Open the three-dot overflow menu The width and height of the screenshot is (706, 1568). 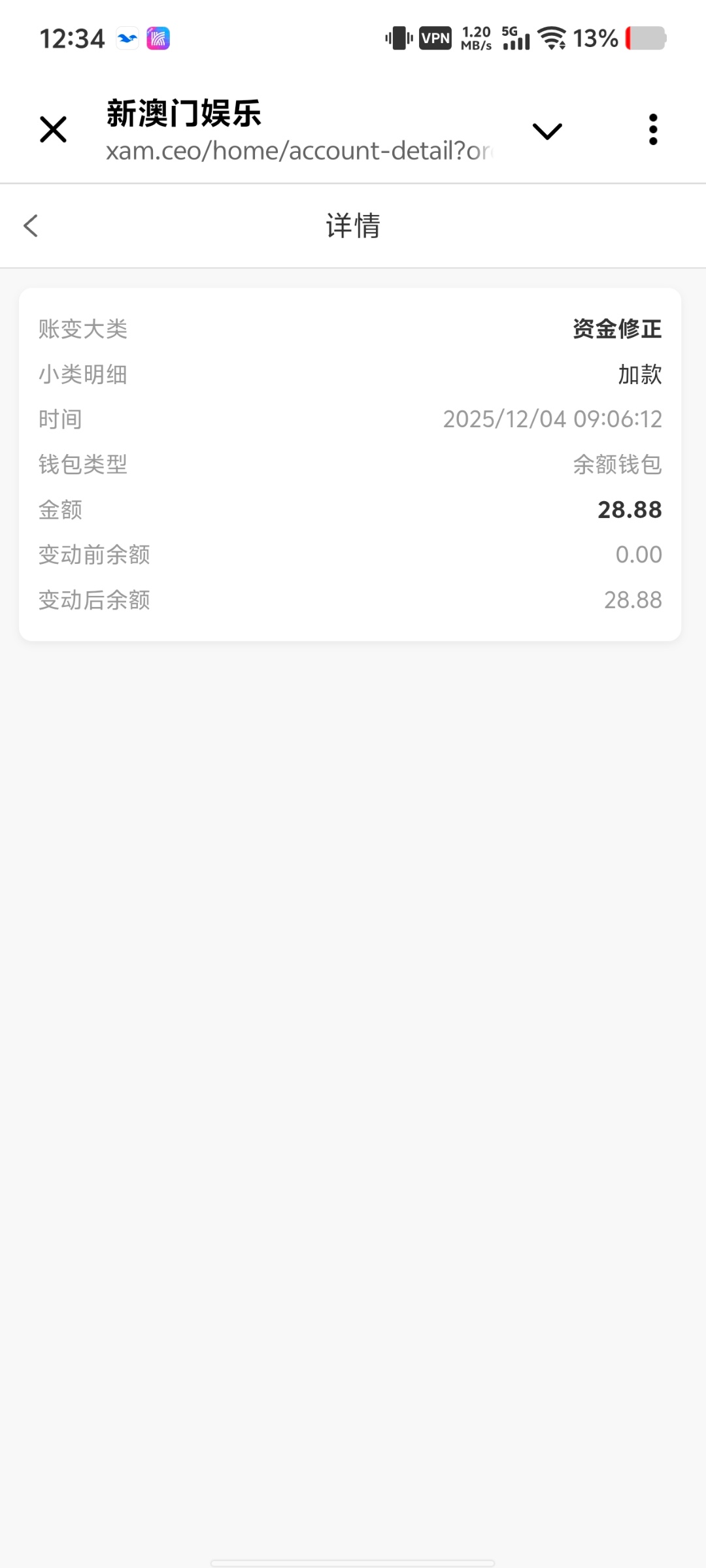point(652,129)
